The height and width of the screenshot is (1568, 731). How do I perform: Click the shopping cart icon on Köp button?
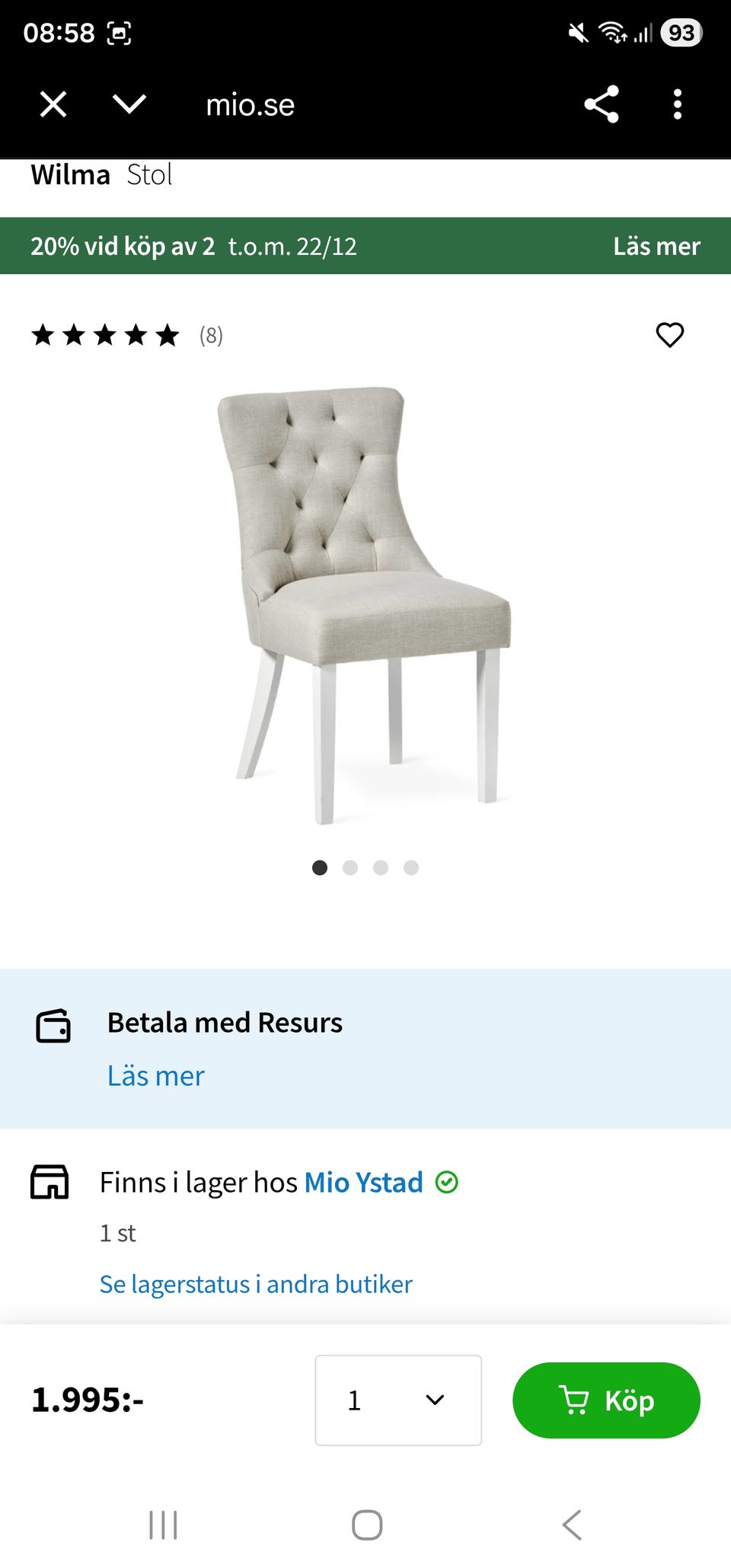point(576,1400)
